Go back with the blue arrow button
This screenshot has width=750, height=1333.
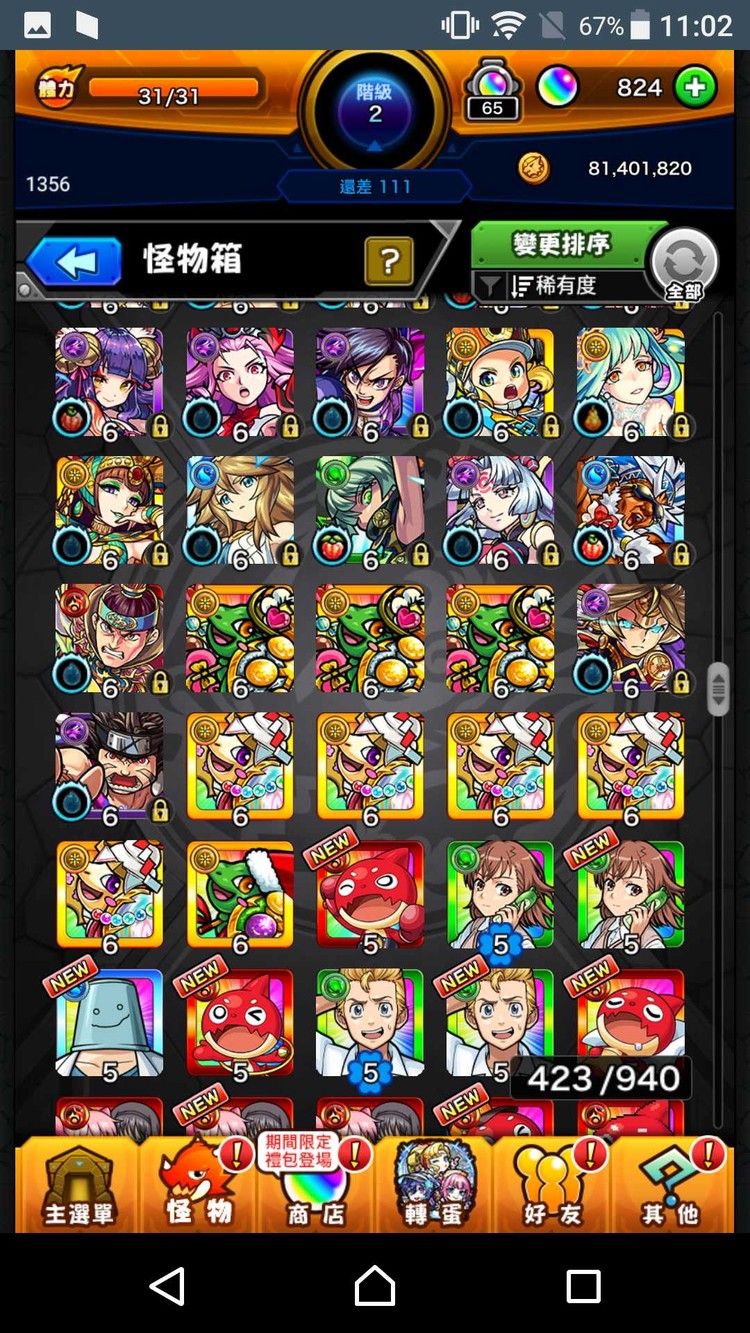74,263
